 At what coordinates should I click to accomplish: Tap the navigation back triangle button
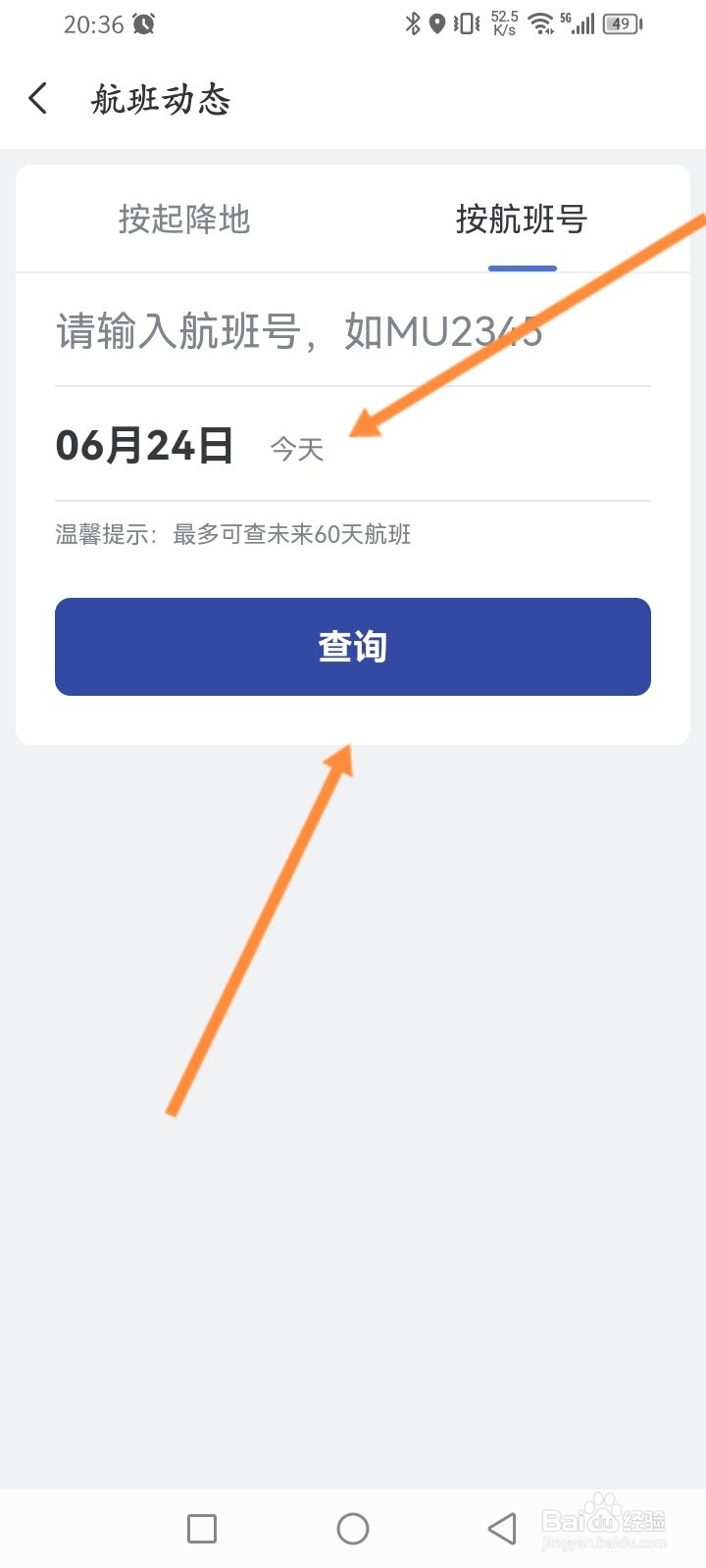coord(501,1527)
